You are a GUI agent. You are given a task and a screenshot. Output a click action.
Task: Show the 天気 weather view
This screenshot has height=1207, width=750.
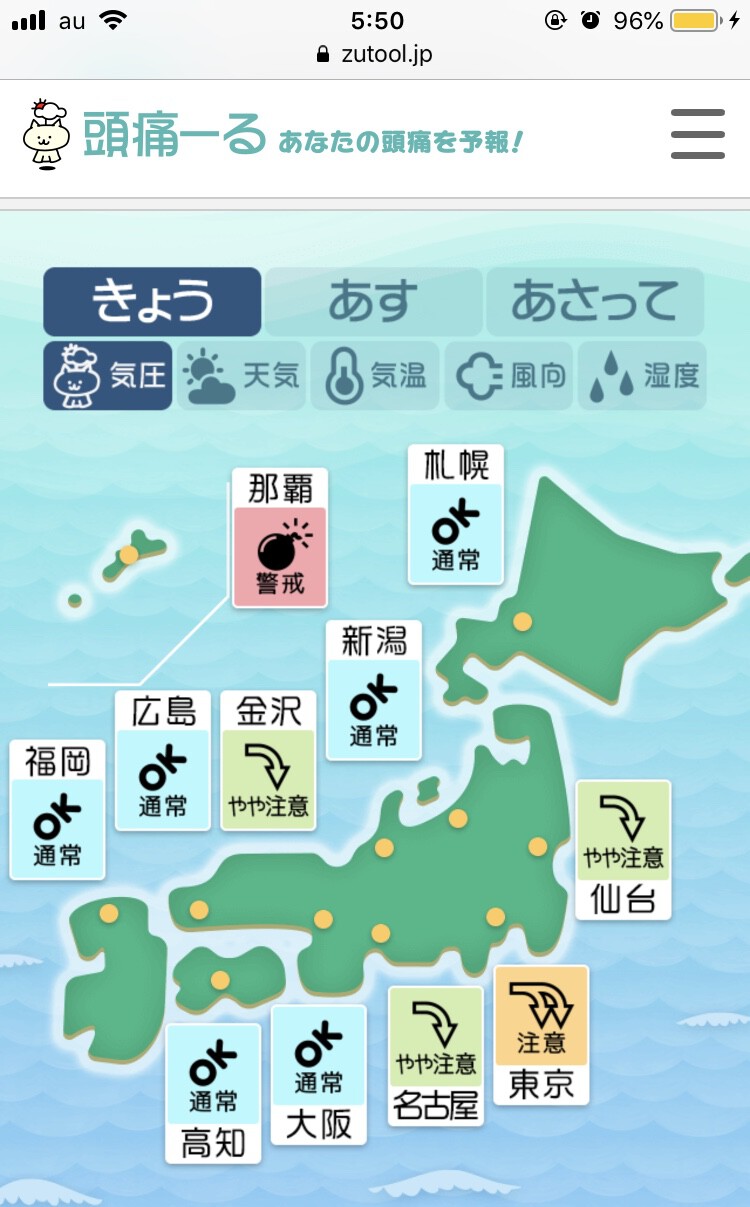pos(241,376)
